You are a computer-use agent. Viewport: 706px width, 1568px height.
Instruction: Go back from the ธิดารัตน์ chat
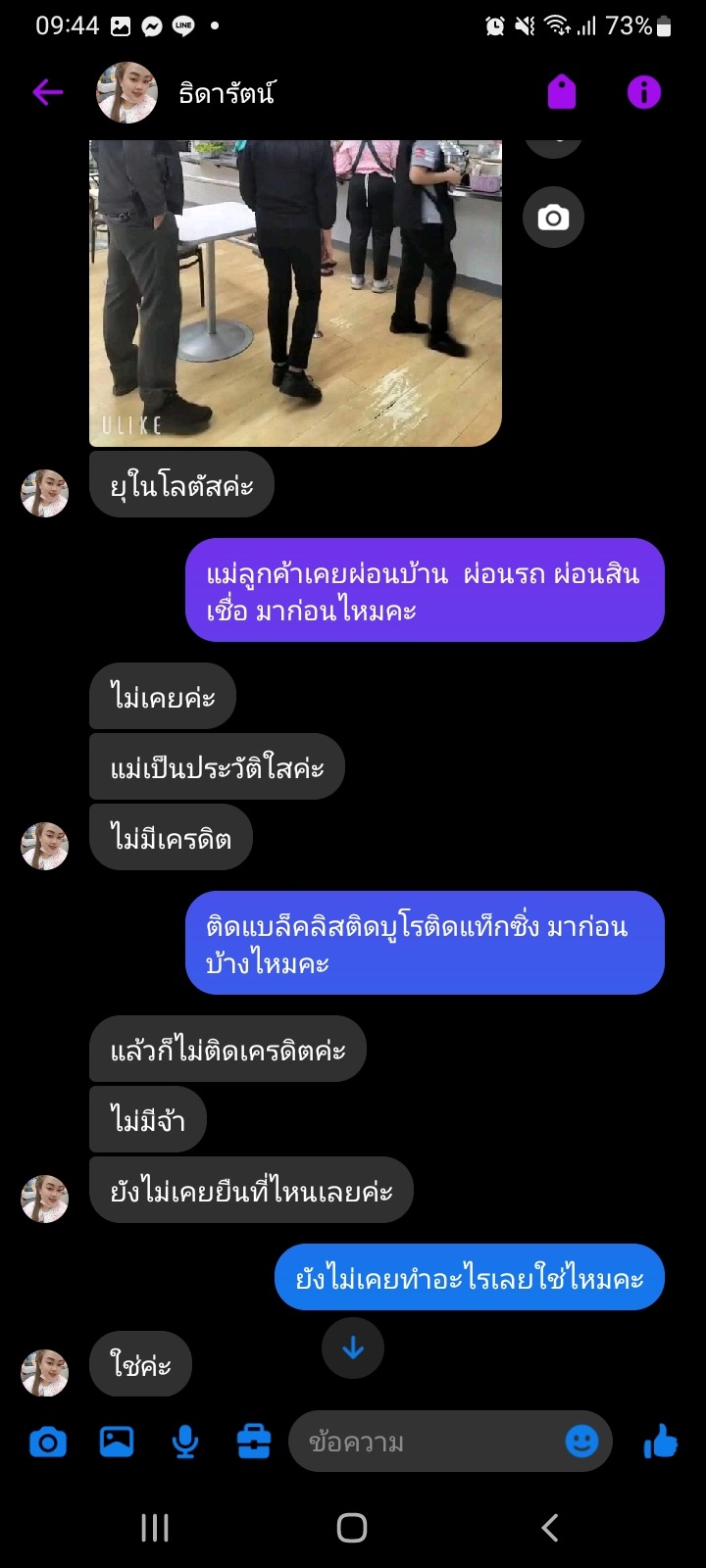pyautogui.click(x=47, y=93)
